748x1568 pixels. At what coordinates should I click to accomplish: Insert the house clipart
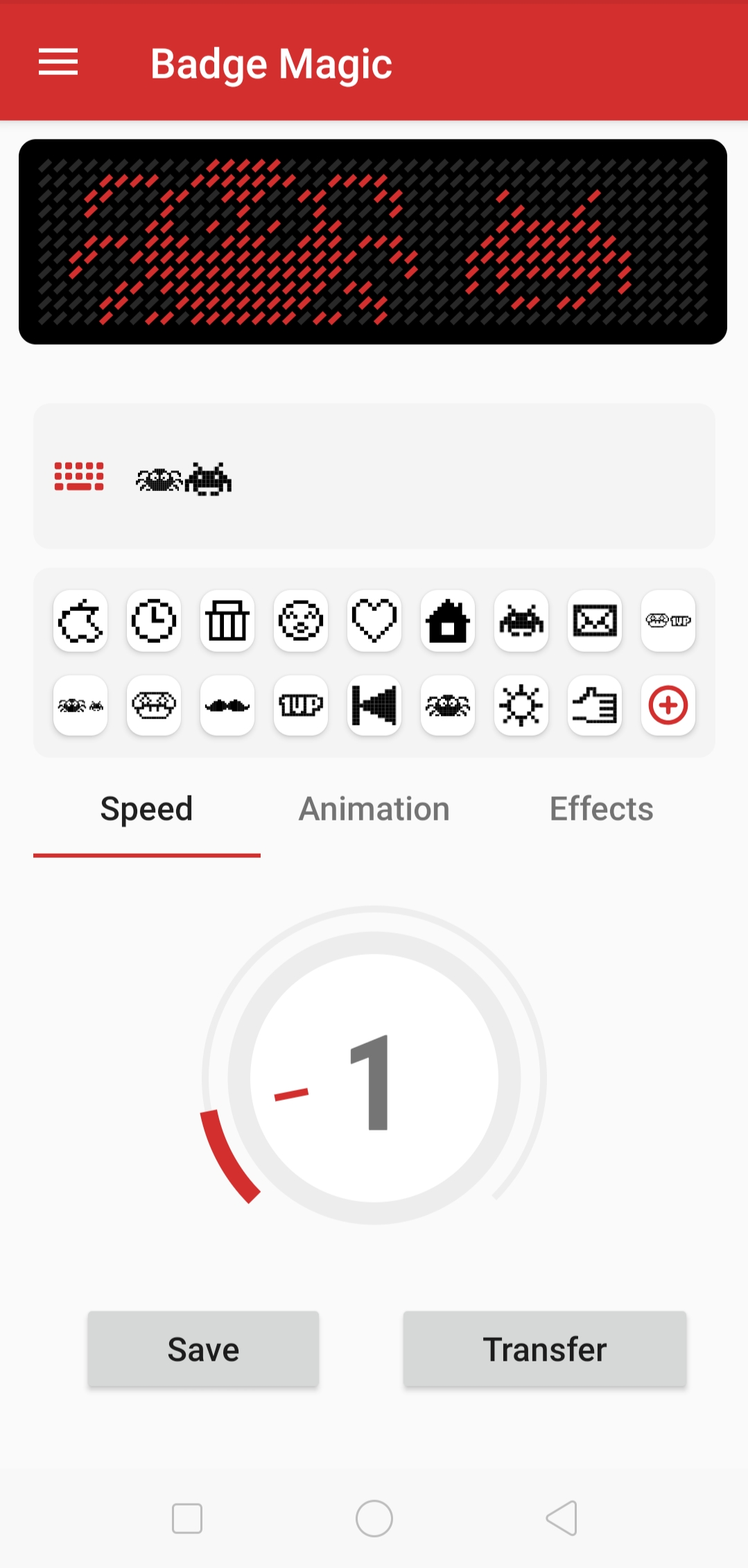click(x=448, y=621)
